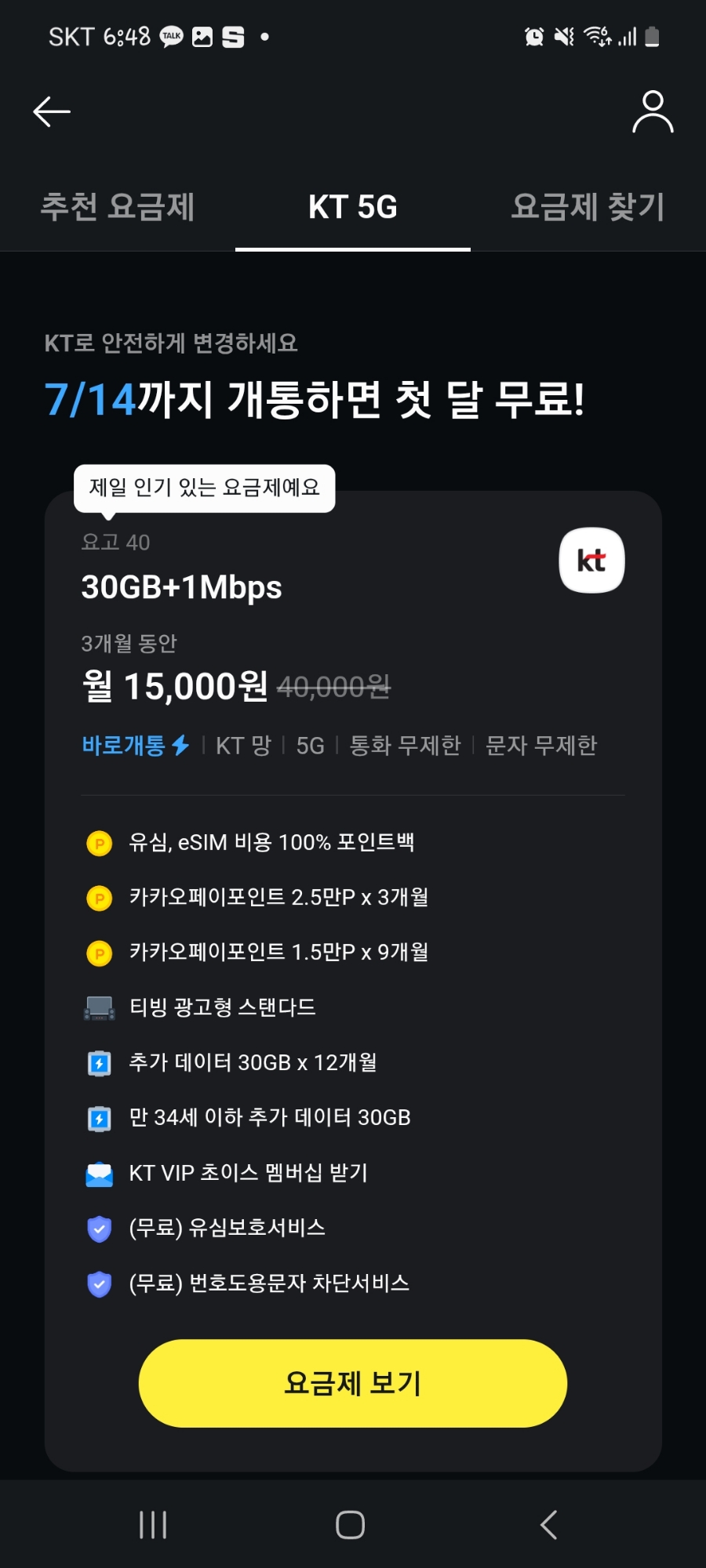Tap the 요금제 보기 button

click(x=353, y=1383)
